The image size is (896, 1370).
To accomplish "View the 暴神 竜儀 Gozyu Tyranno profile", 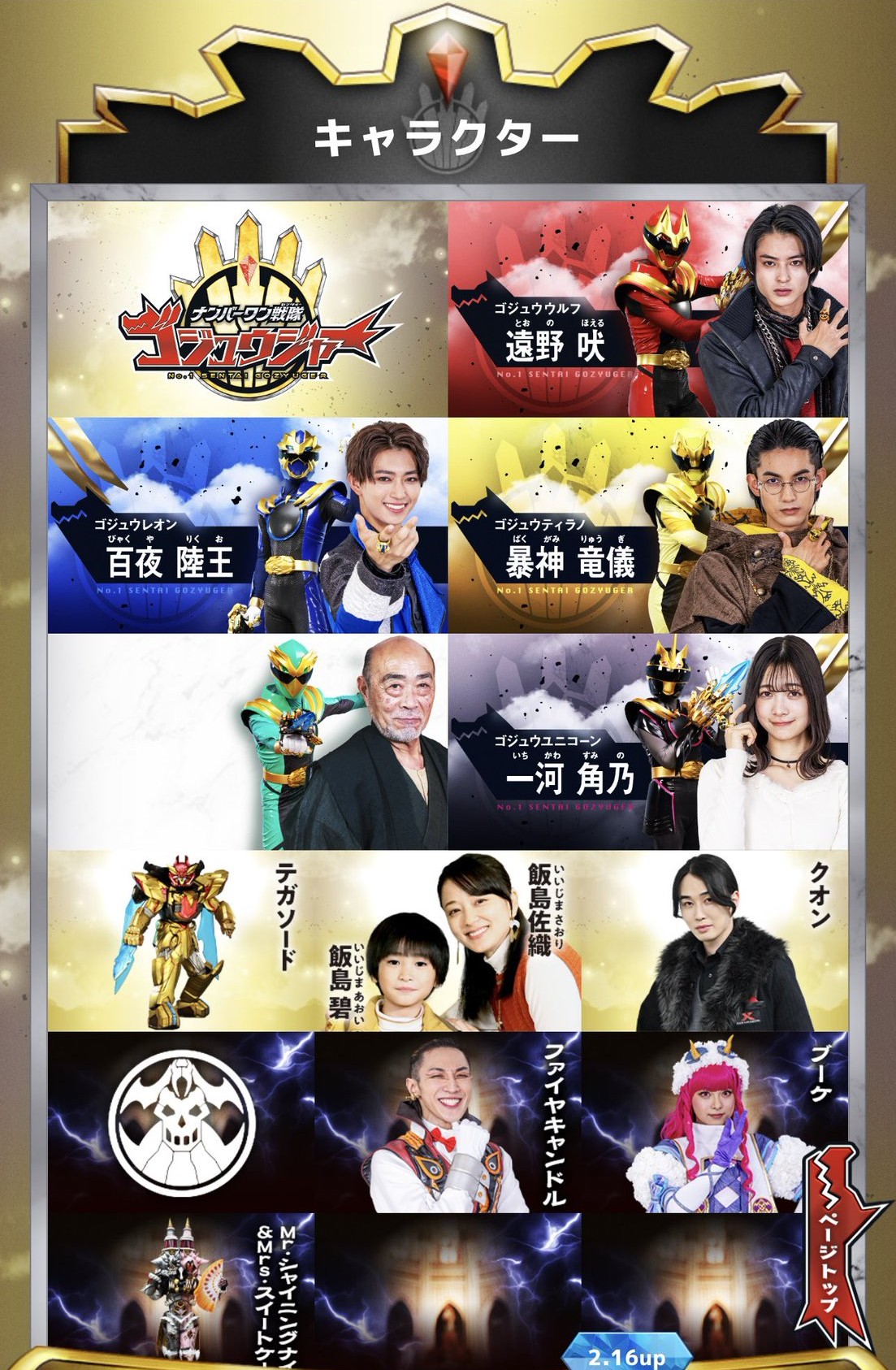I will [x=647, y=526].
